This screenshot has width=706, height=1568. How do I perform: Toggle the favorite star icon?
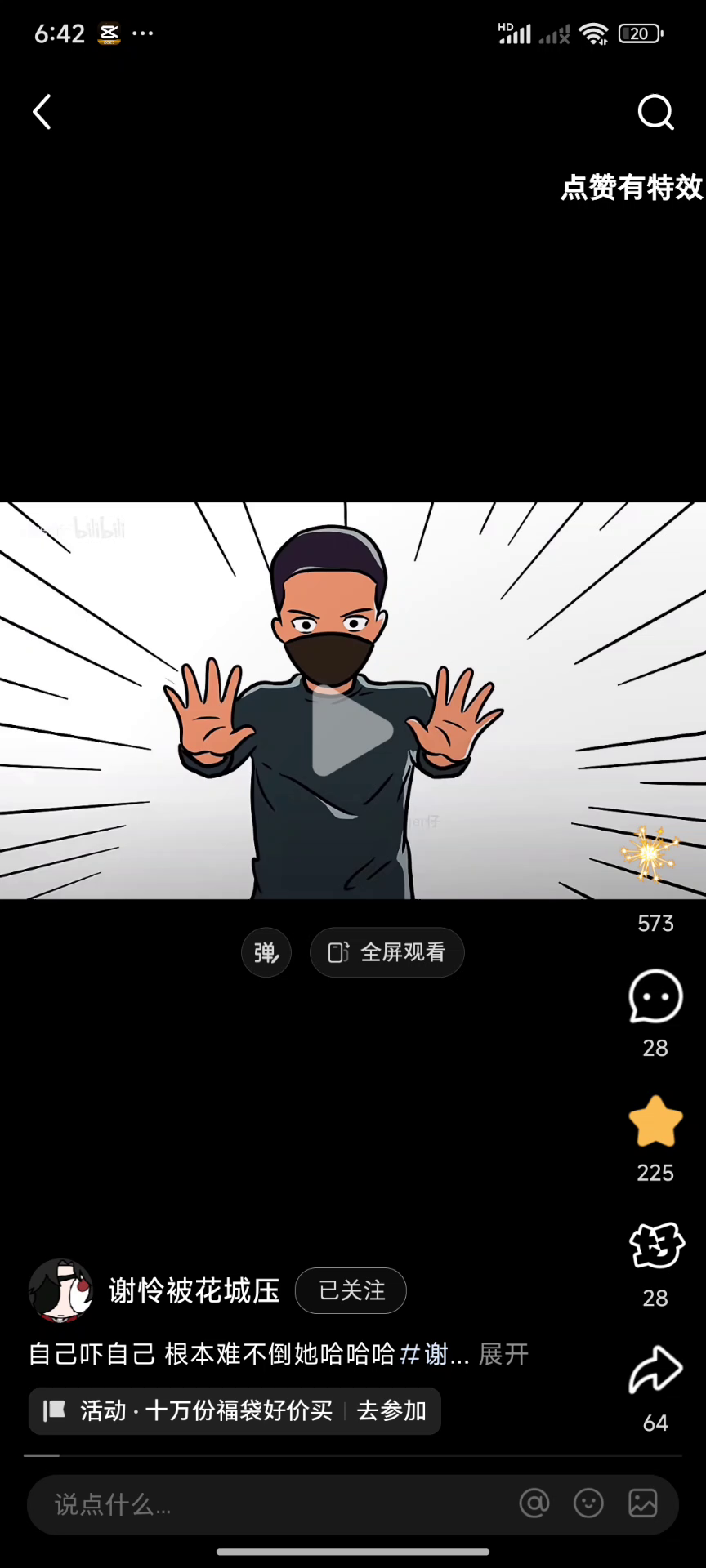pyautogui.click(x=655, y=1122)
